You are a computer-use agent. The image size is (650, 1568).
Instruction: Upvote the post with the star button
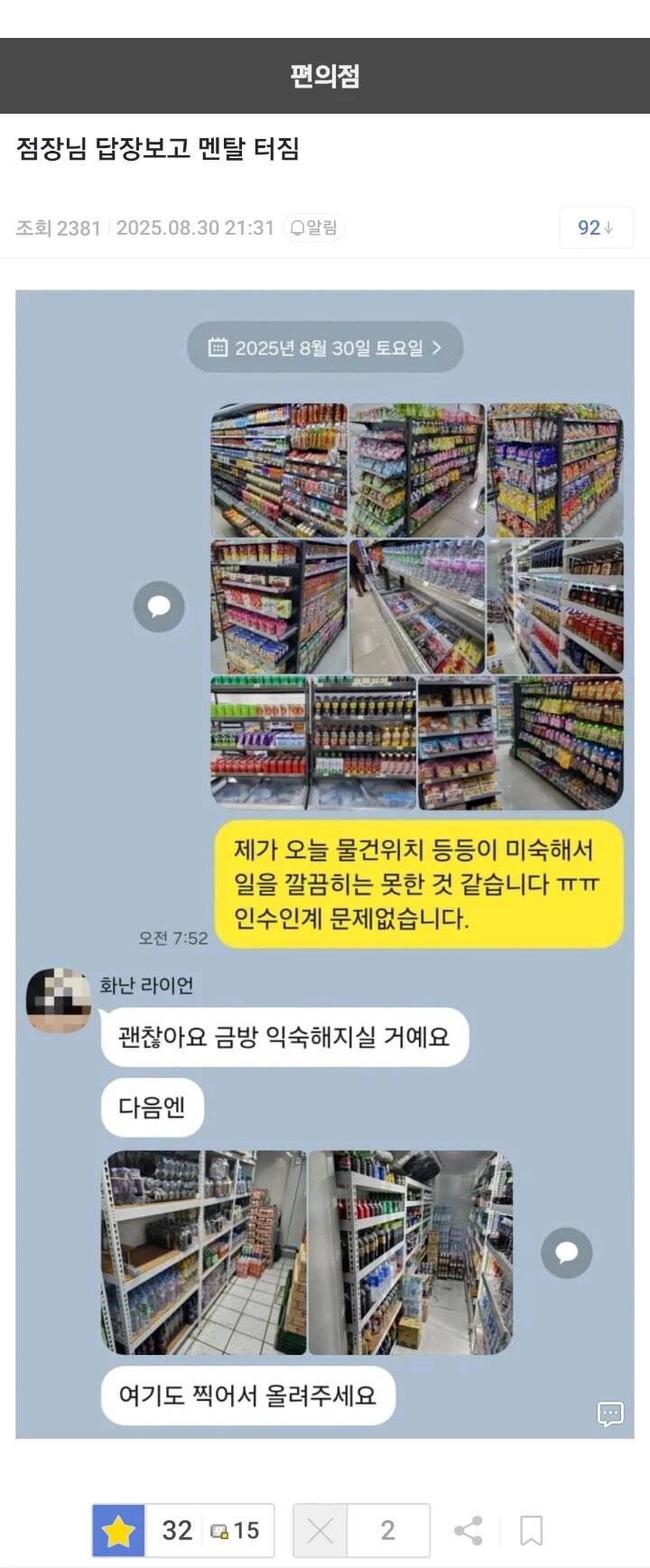coord(119,1530)
